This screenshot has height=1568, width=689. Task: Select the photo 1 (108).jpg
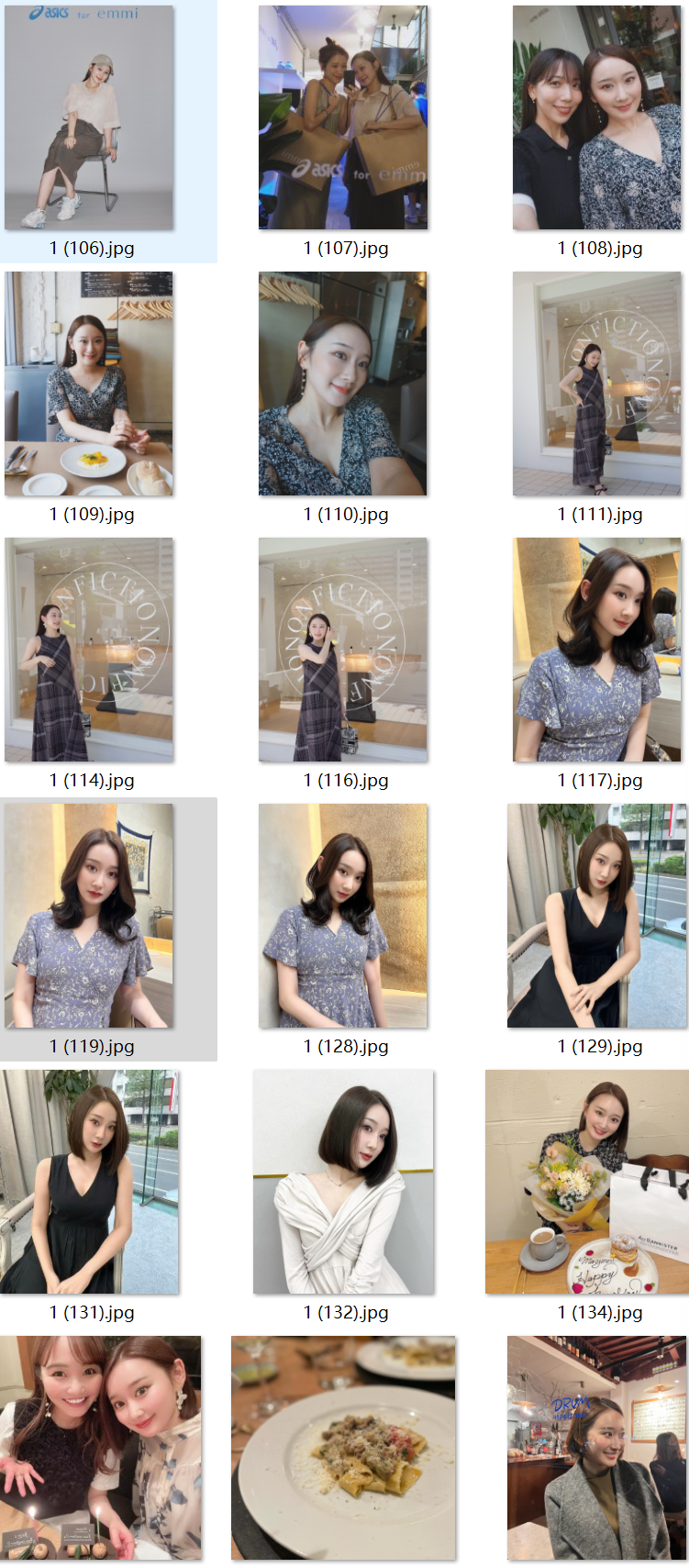click(x=596, y=117)
